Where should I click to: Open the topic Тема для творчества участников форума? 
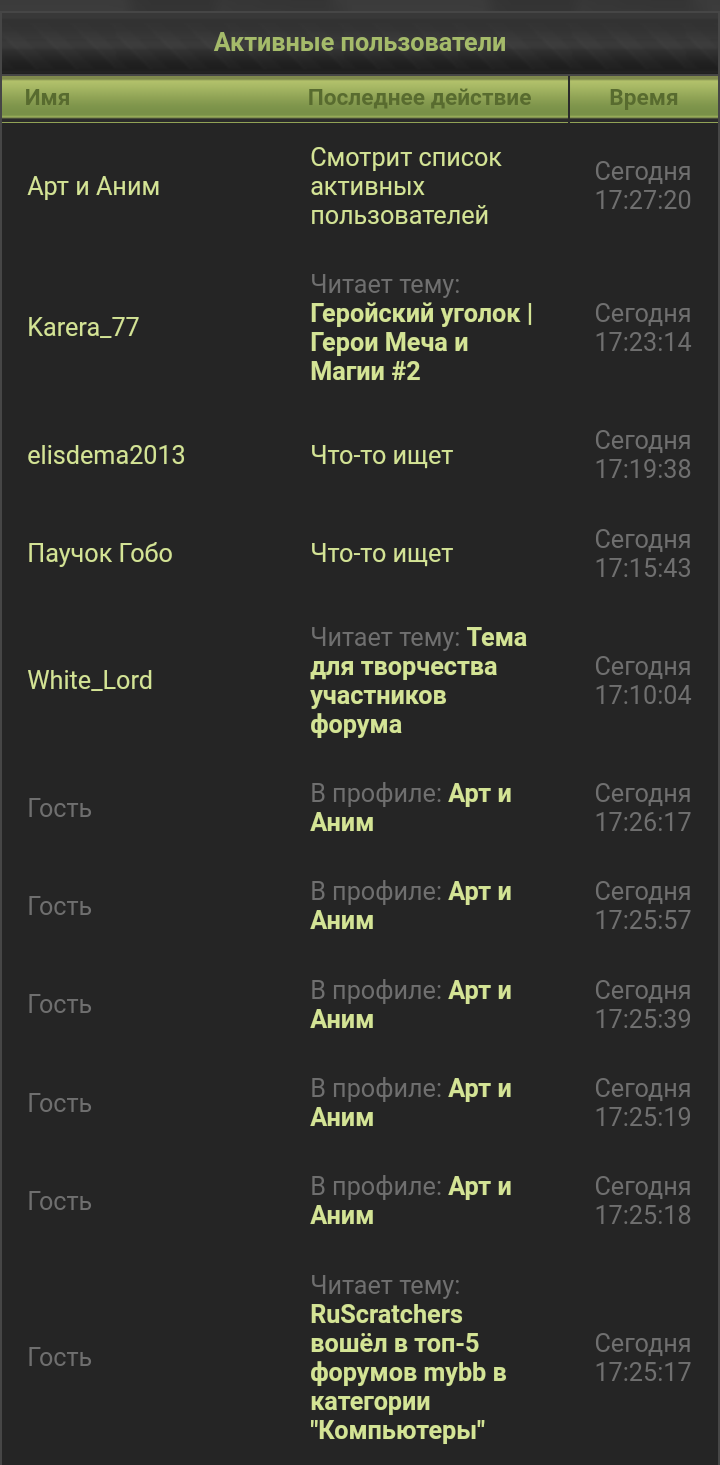pos(419,681)
